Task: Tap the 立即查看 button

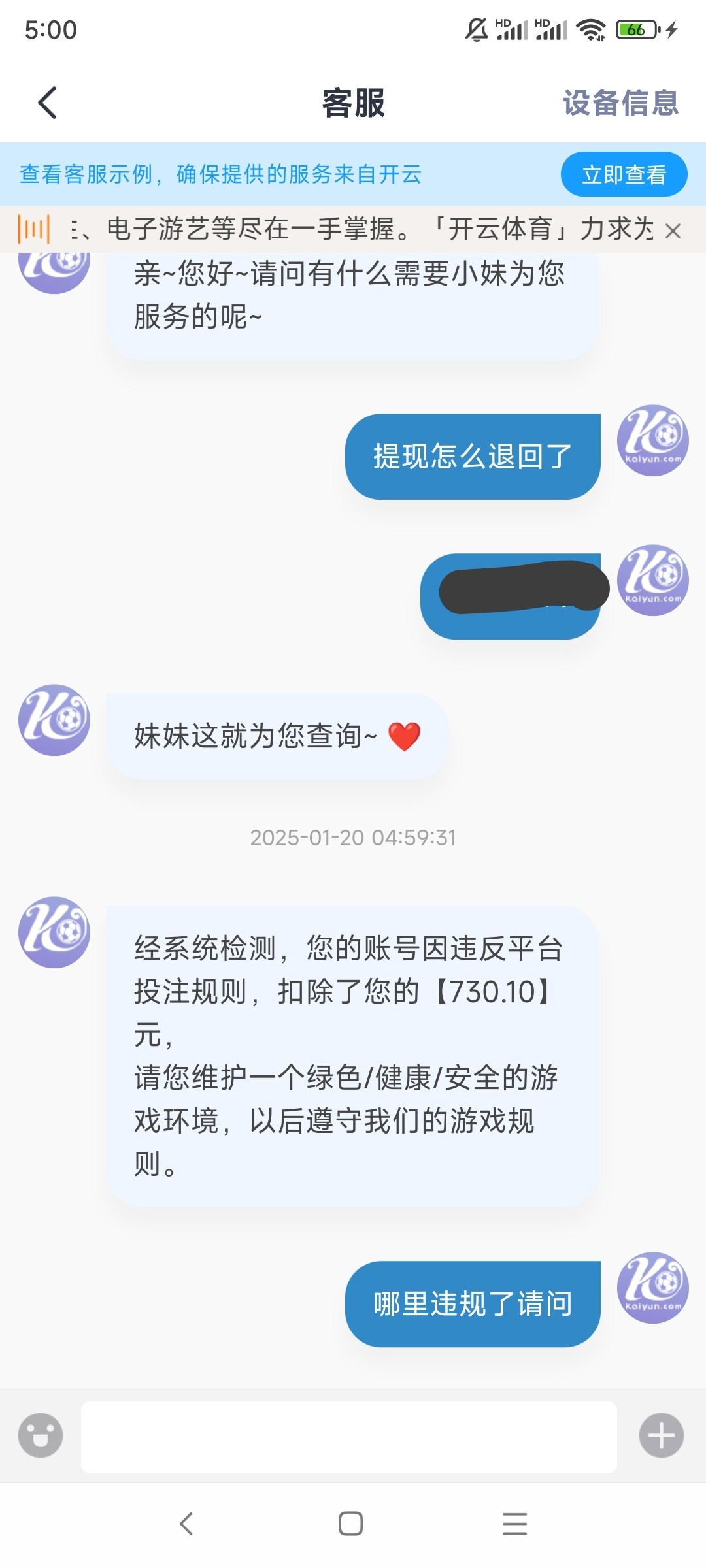Action: click(624, 174)
